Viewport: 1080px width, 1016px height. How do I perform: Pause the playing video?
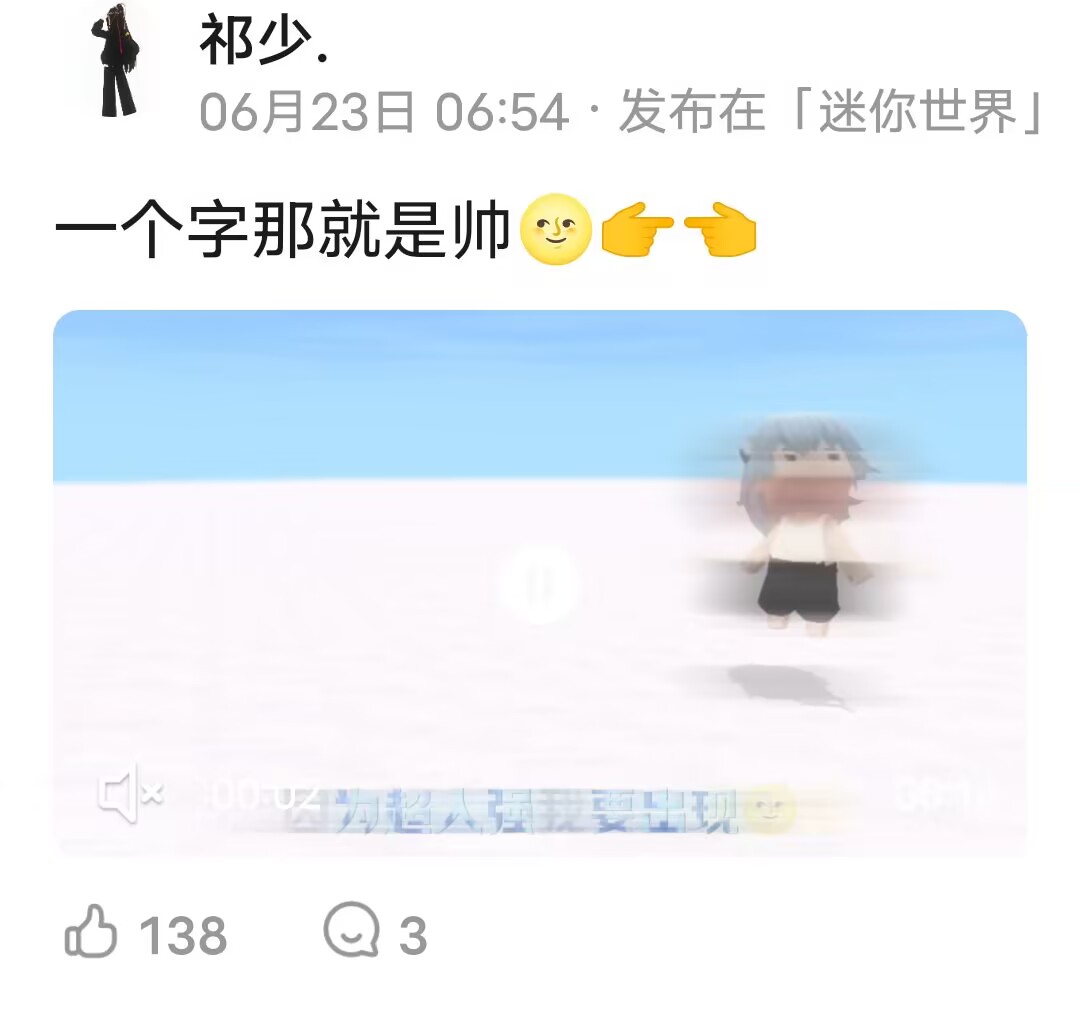[x=539, y=583]
